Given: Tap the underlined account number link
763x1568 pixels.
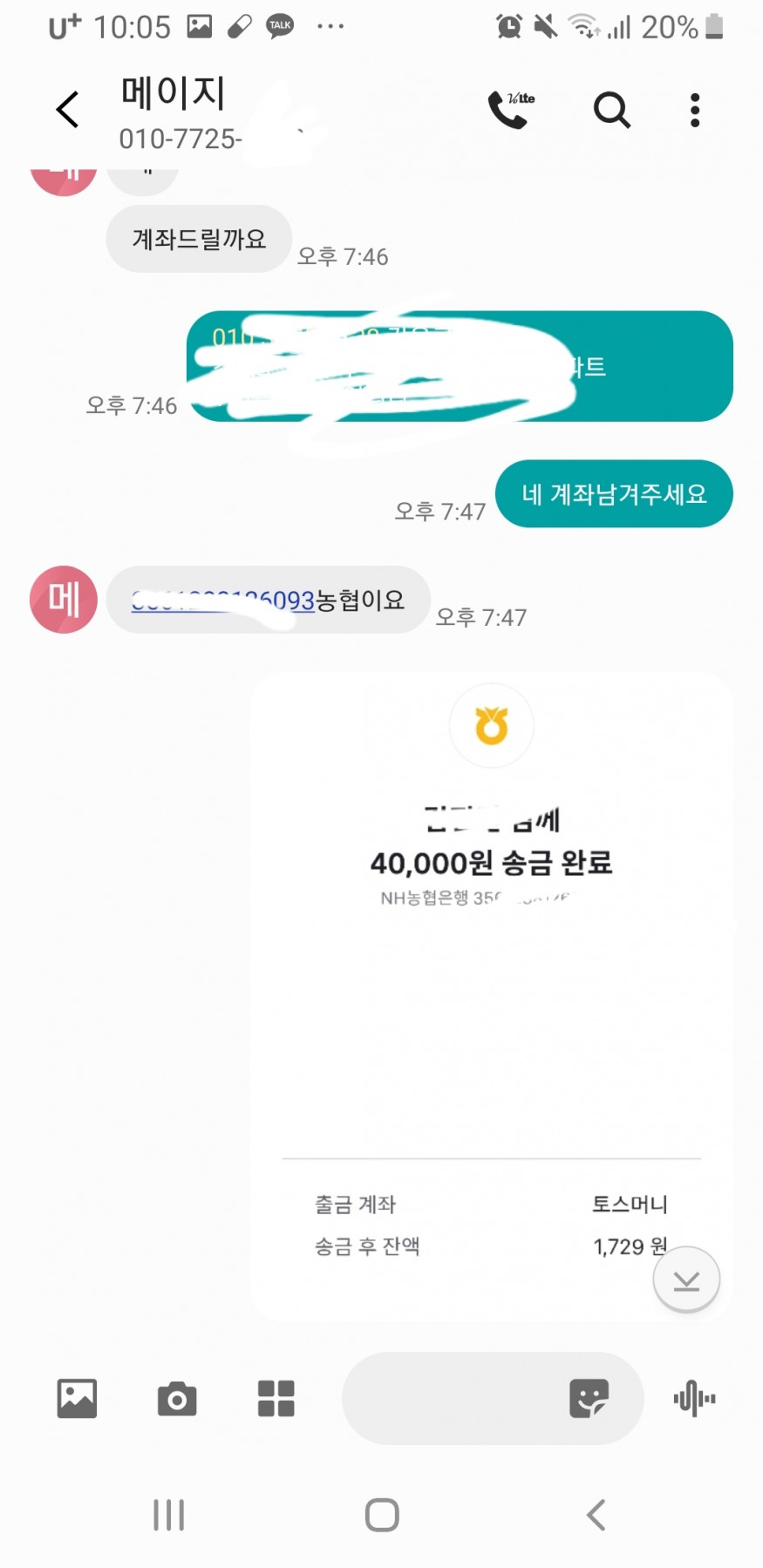Looking at the screenshot, I should [x=223, y=601].
